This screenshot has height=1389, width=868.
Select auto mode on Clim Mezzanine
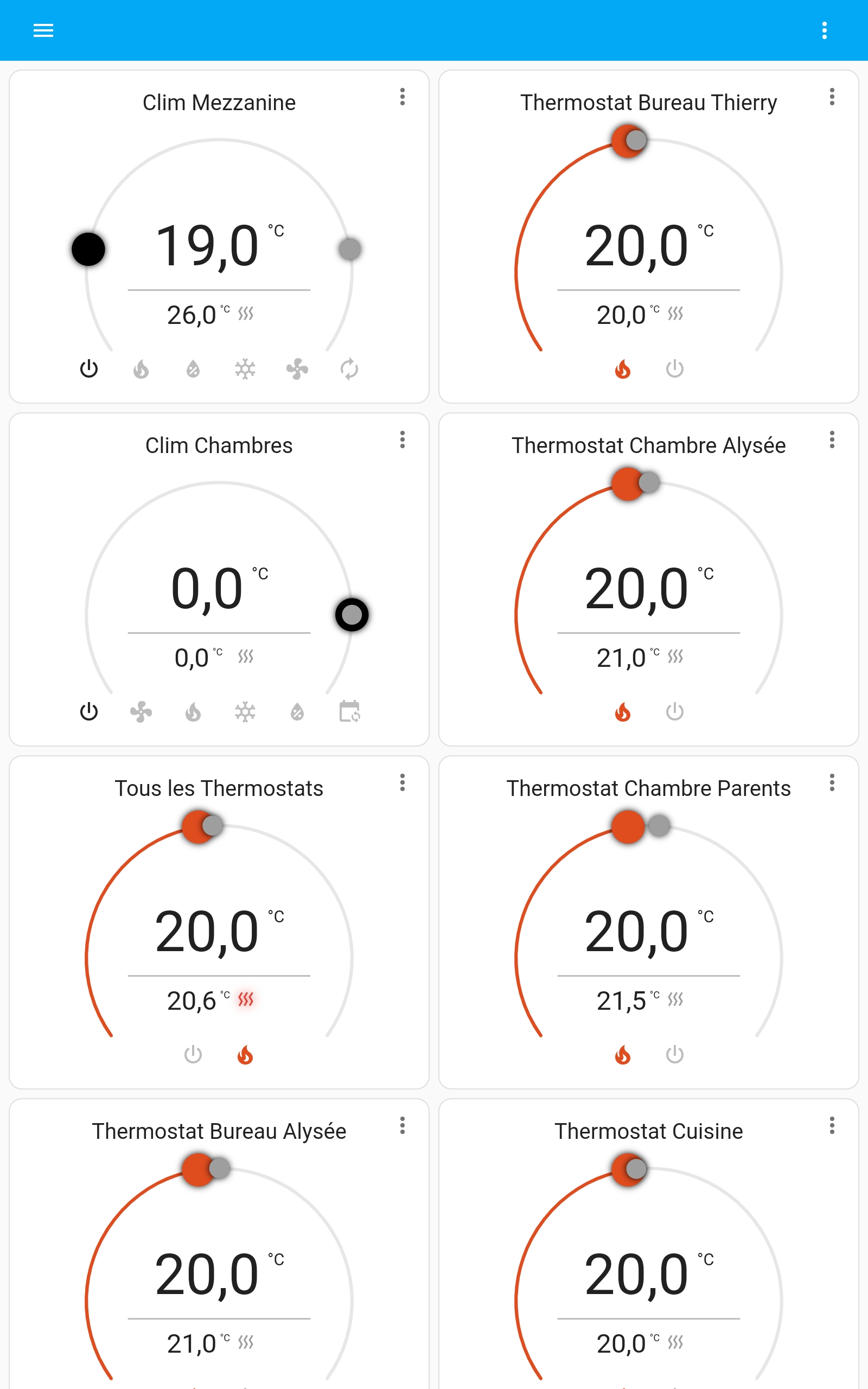[x=349, y=369]
